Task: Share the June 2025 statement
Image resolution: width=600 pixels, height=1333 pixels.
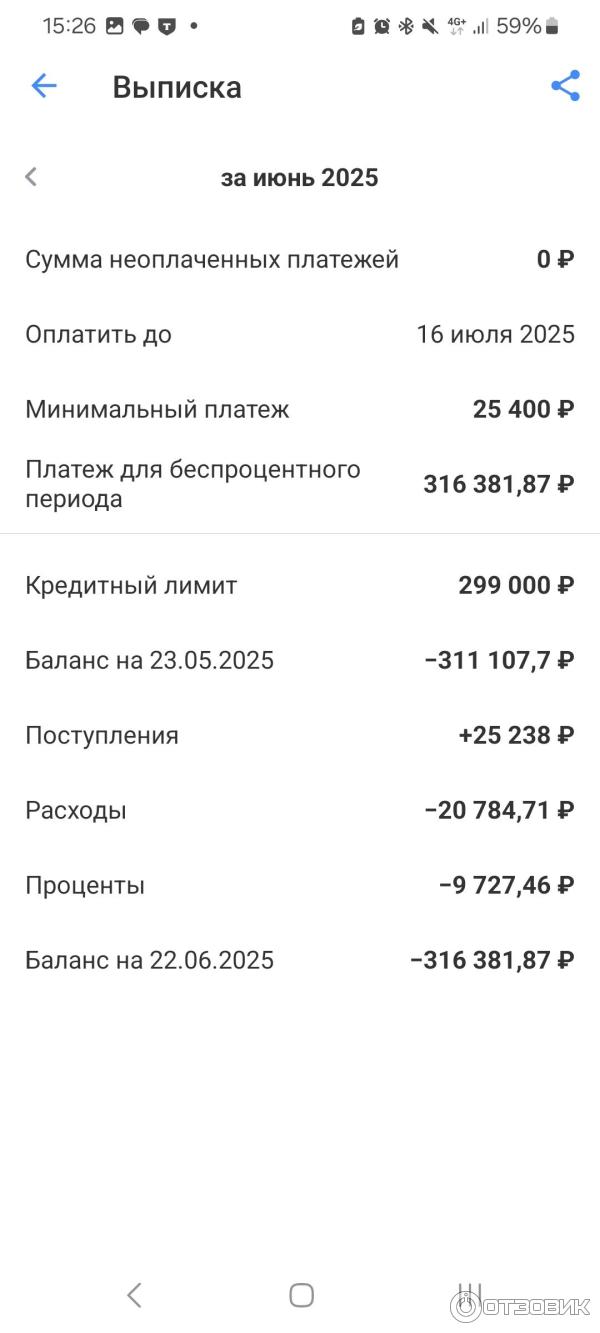Action: [565, 86]
